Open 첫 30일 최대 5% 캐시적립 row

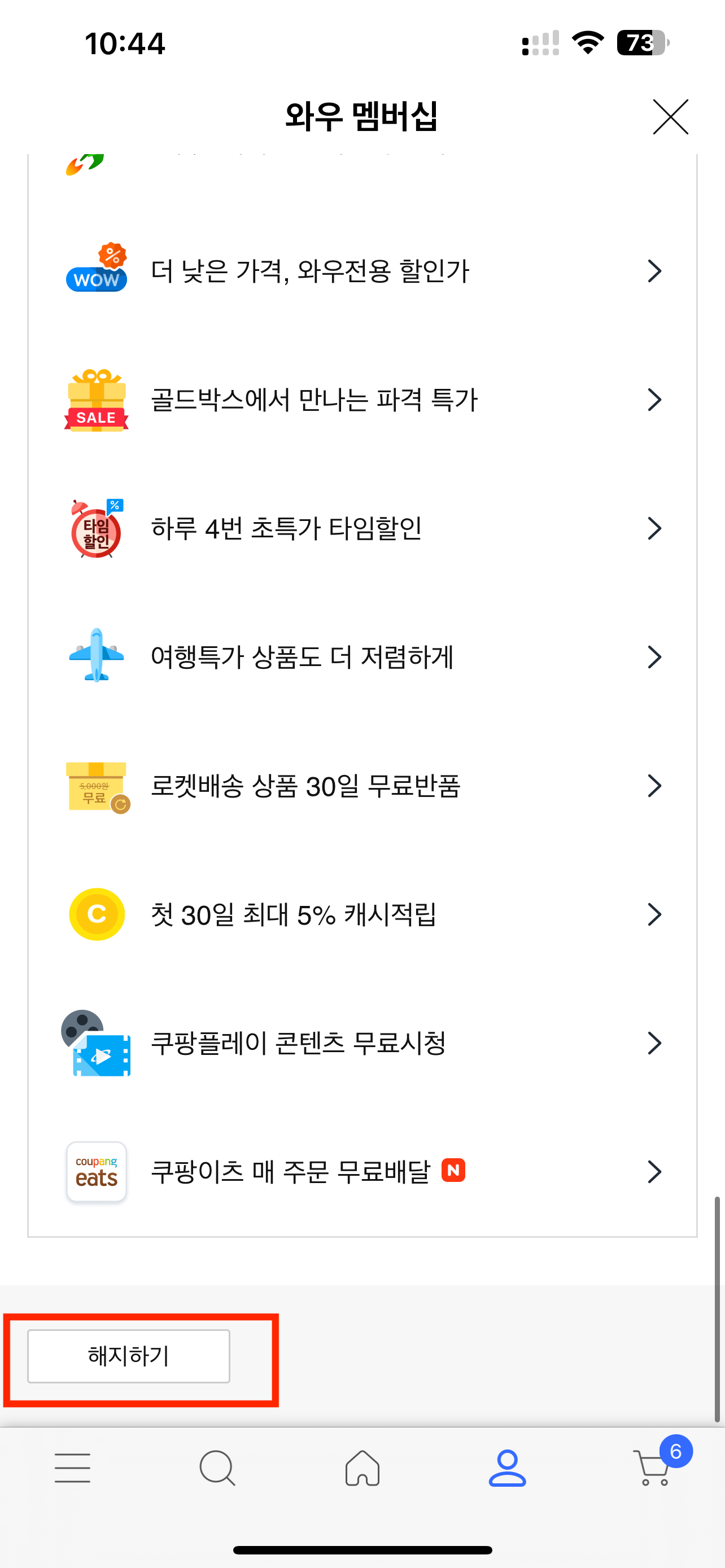362,914
